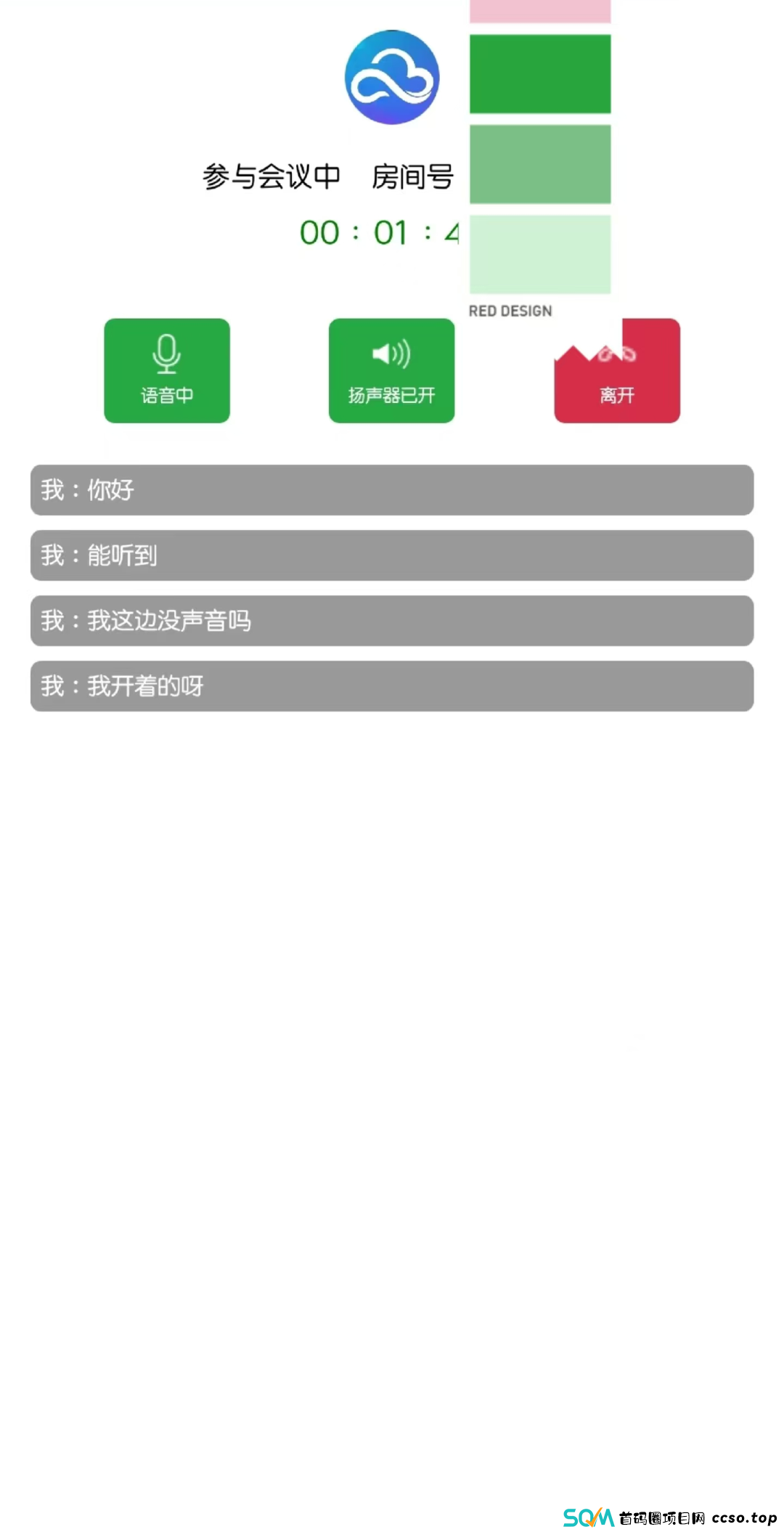Expand the 房间号 room number display

[415, 174]
